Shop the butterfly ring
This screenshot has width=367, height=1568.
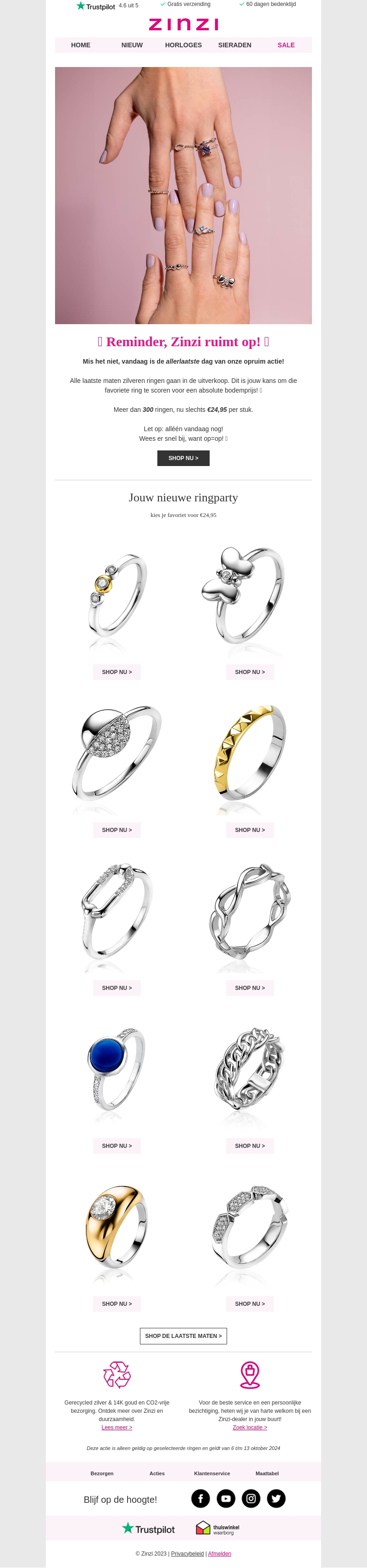250,672
